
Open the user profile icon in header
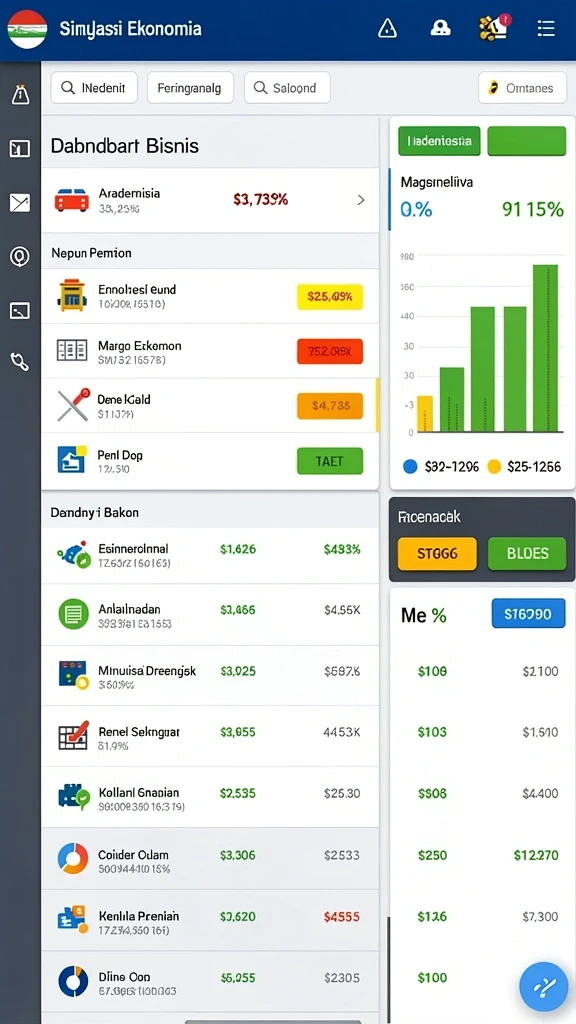(x=441, y=28)
